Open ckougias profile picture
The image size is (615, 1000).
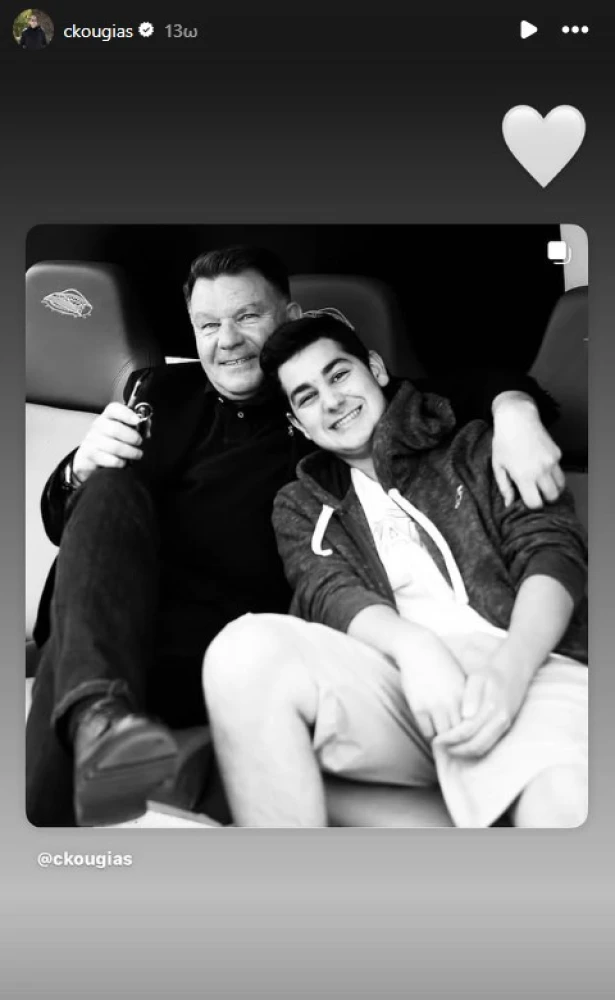click(x=33, y=30)
